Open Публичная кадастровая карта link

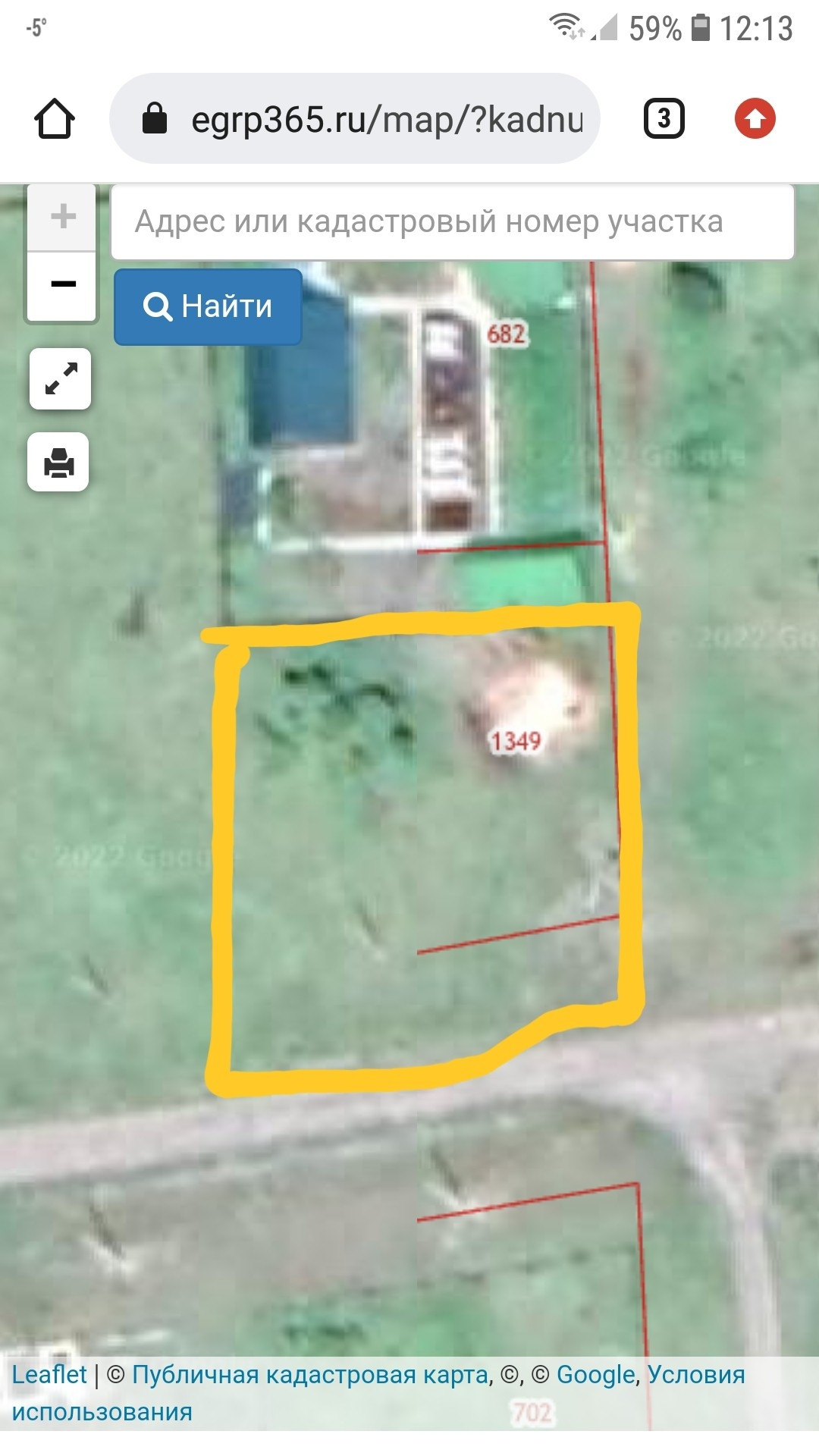click(x=309, y=1374)
